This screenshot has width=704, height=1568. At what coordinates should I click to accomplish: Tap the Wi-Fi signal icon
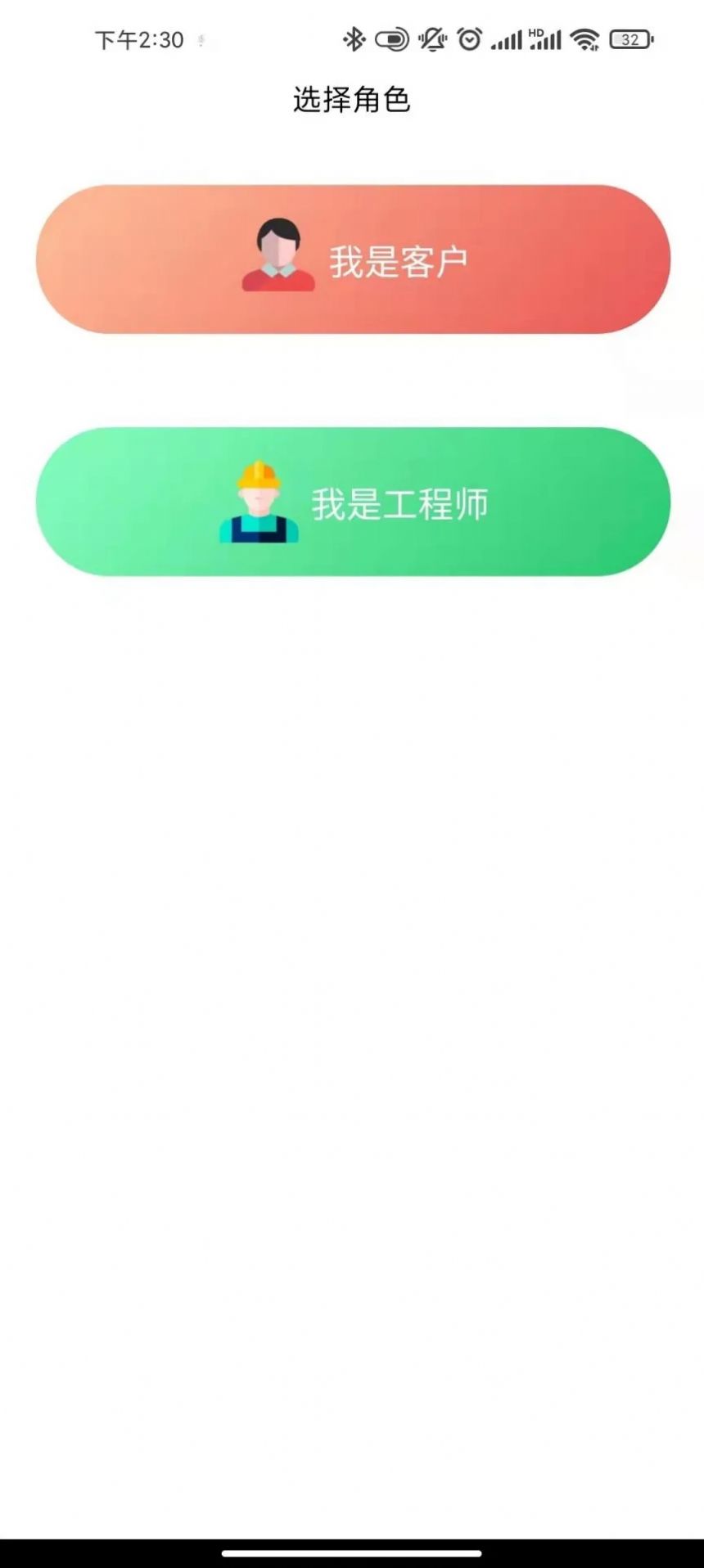coord(584,38)
